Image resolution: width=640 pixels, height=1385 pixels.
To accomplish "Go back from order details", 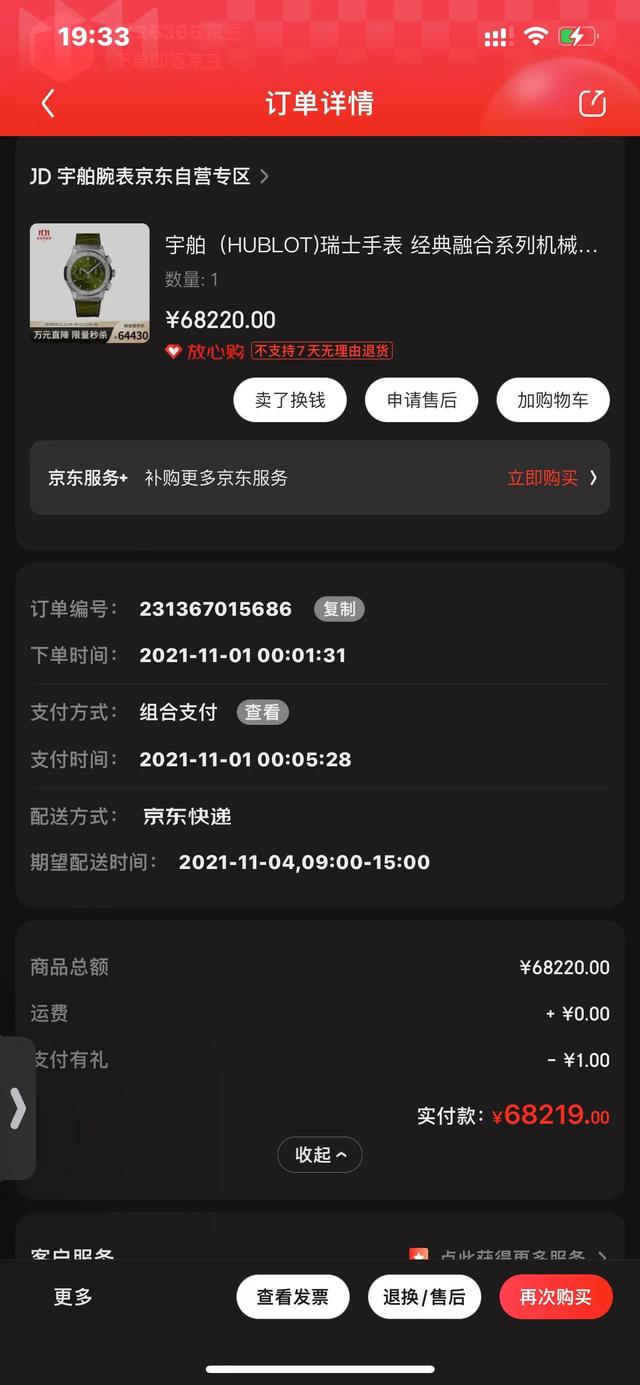I will pos(47,103).
